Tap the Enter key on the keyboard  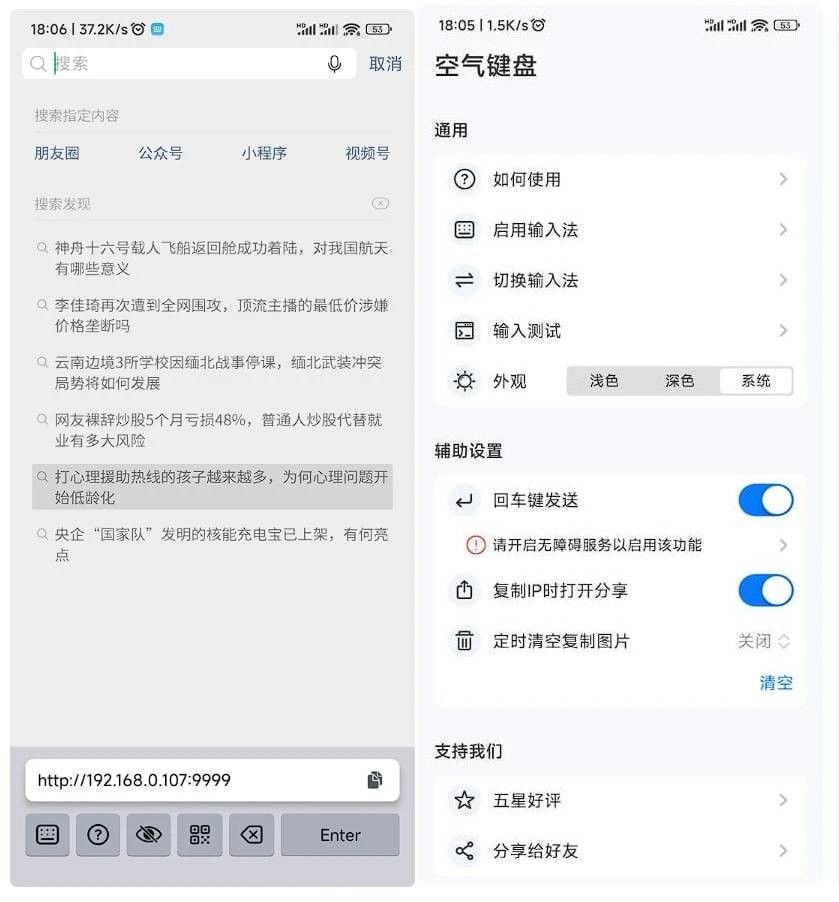pos(340,835)
